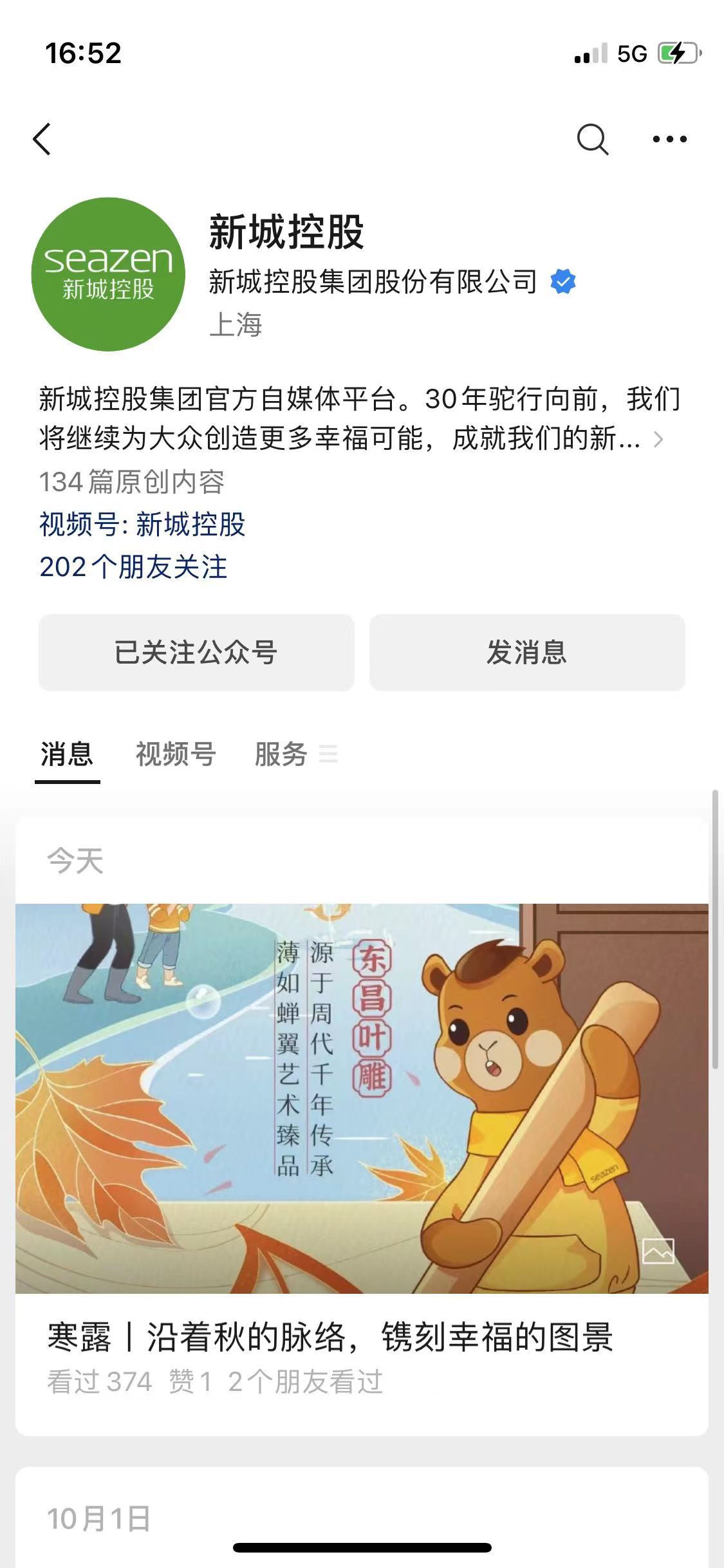Open the three-dot overflow menu

(x=669, y=139)
